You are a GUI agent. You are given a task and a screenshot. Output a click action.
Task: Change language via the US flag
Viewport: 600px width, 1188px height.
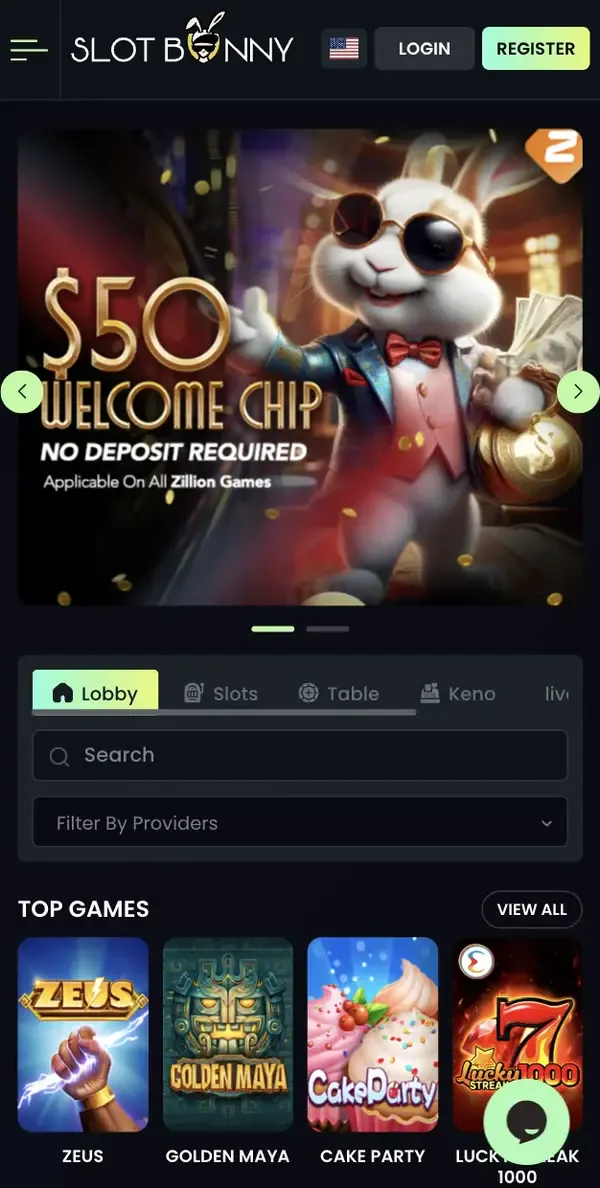coord(344,48)
